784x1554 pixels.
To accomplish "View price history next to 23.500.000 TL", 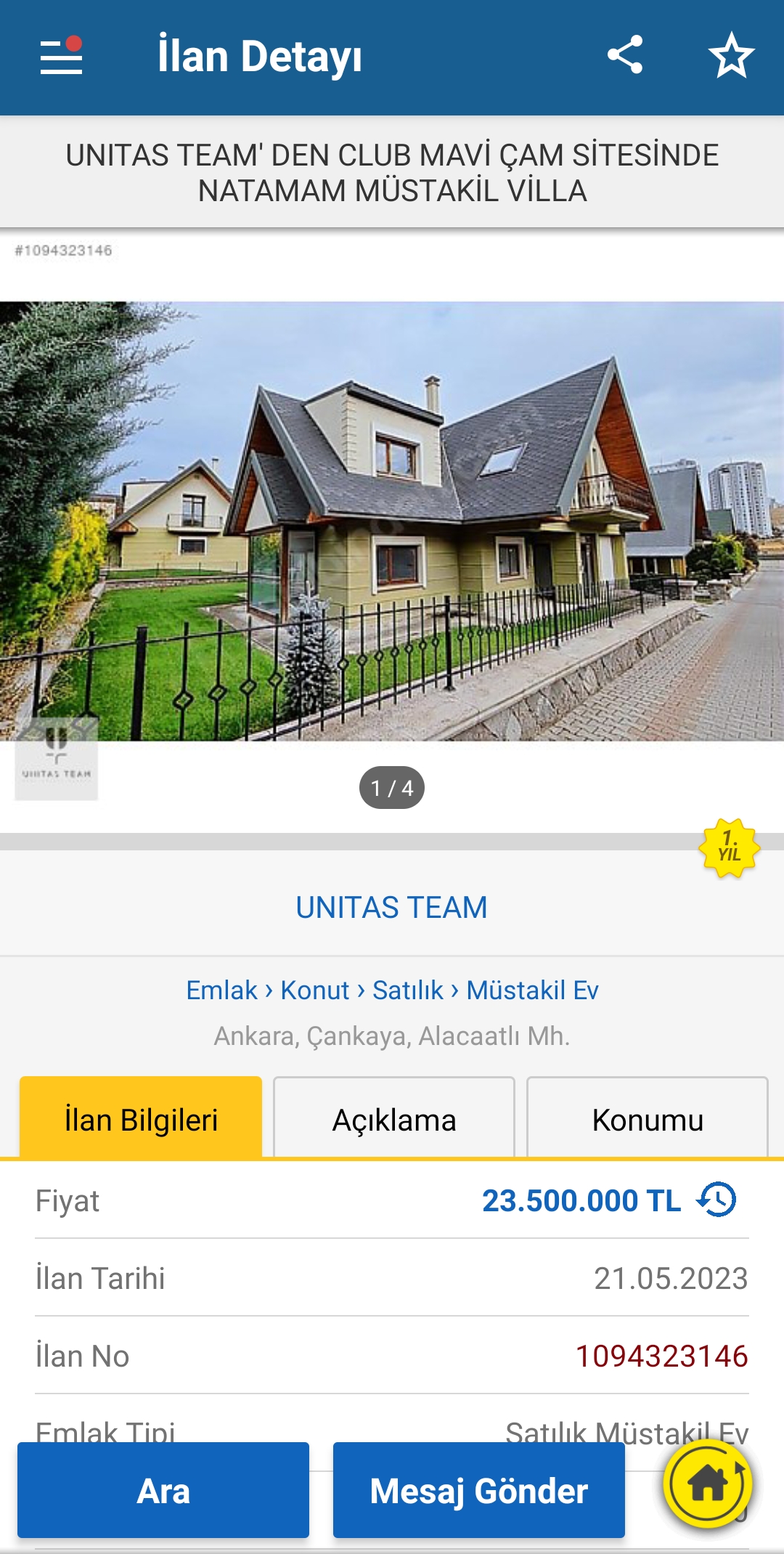I will coord(717,1200).
